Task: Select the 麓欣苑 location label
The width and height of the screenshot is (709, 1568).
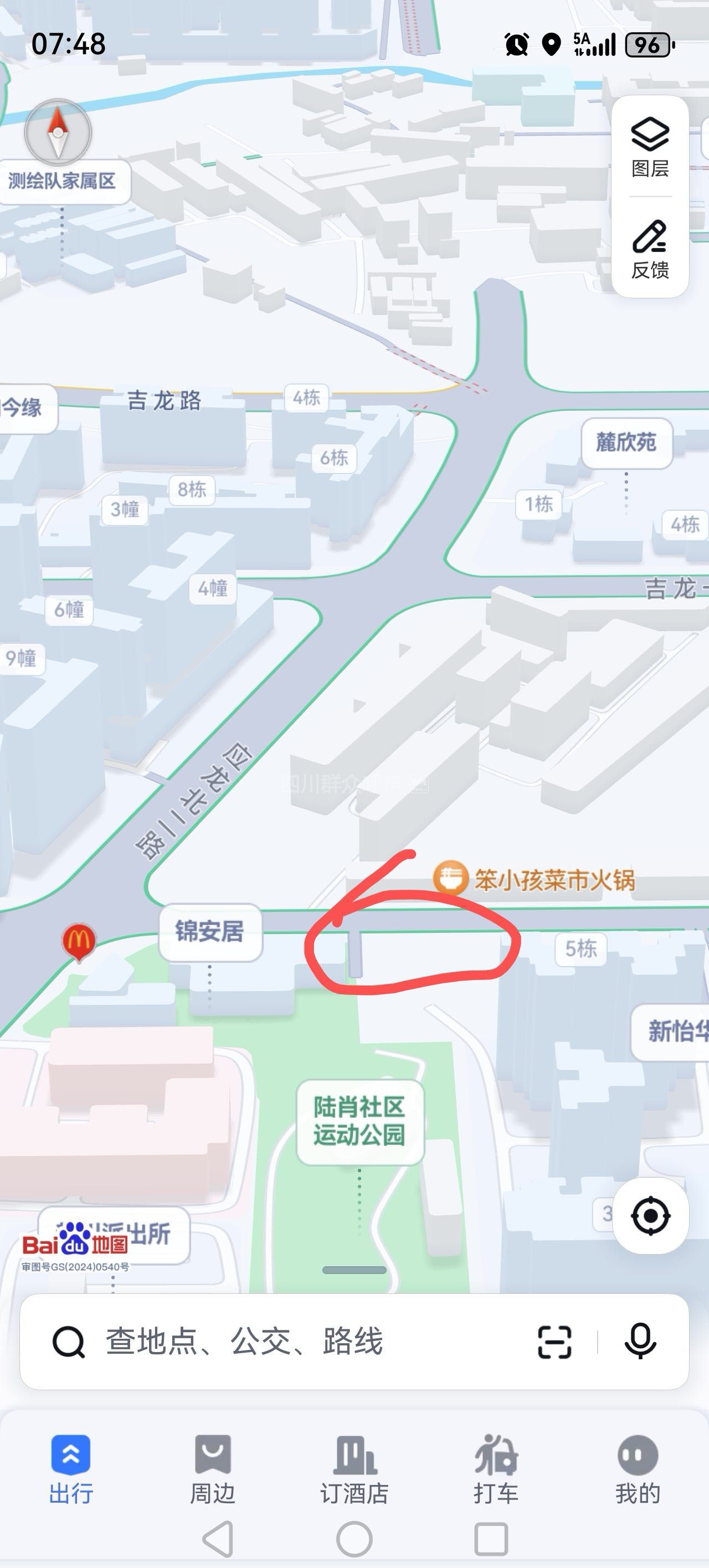Action: pyautogui.click(x=626, y=442)
